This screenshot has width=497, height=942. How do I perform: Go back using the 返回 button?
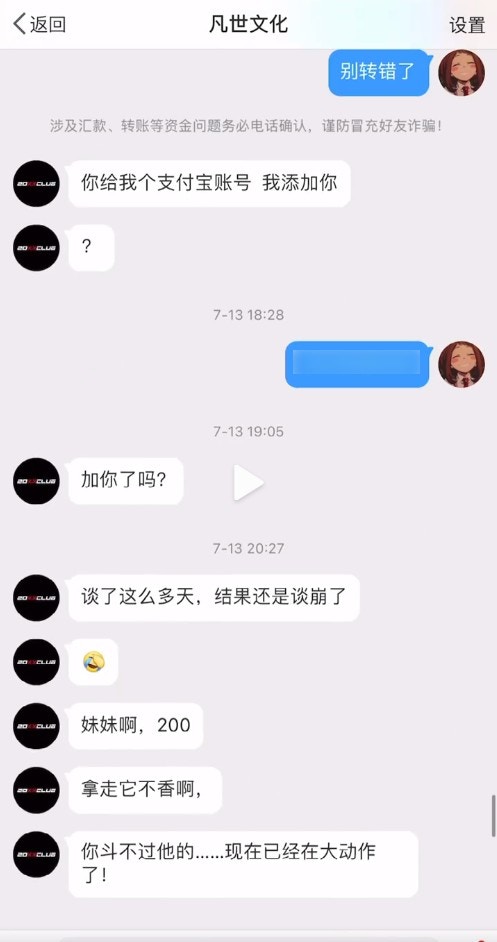(40, 25)
